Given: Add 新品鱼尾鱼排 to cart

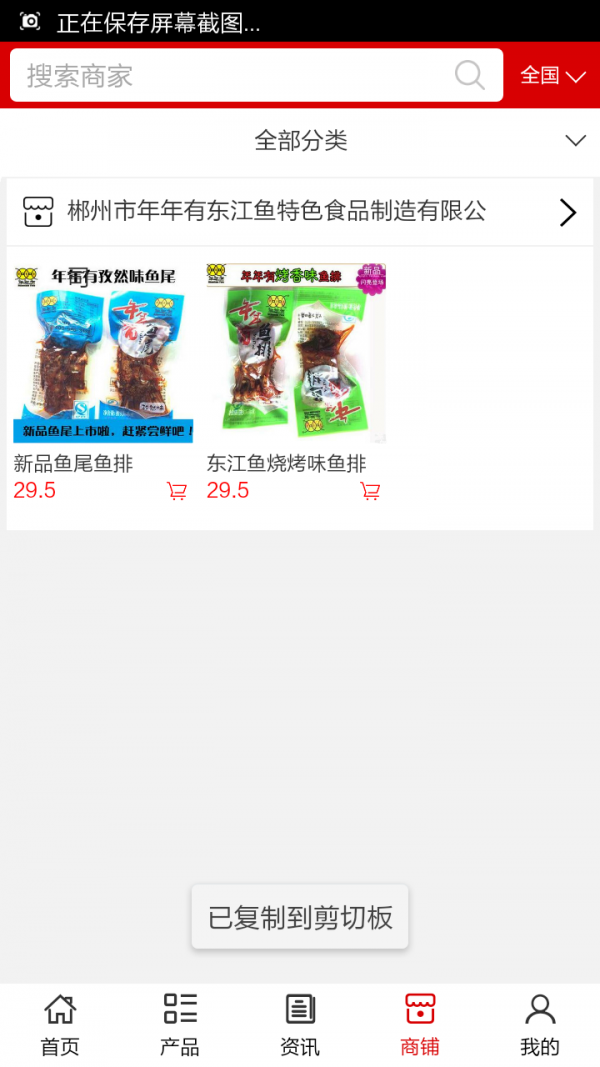Looking at the screenshot, I should tap(177, 491).
